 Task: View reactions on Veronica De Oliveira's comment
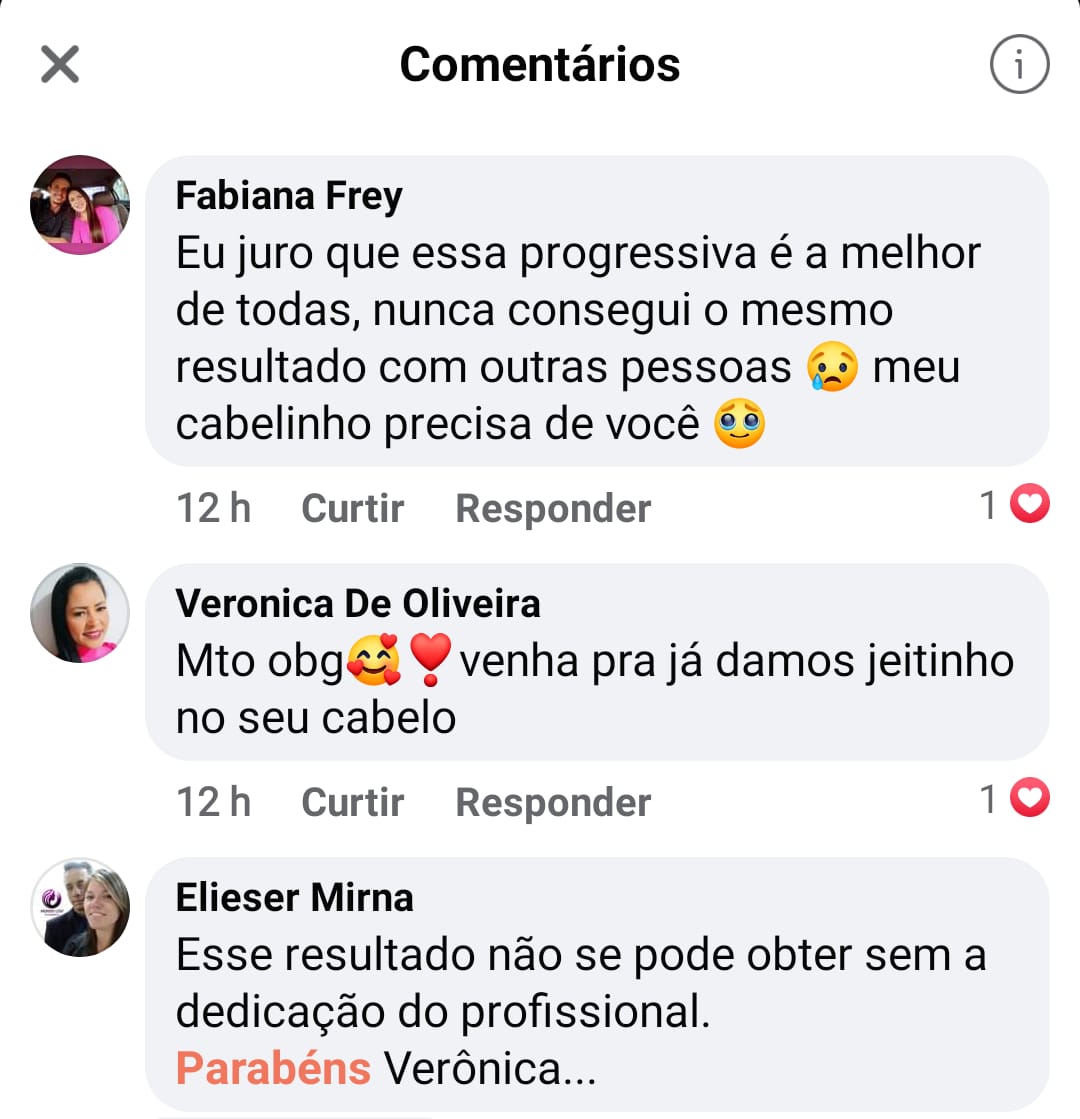[x=1015, y=799]
